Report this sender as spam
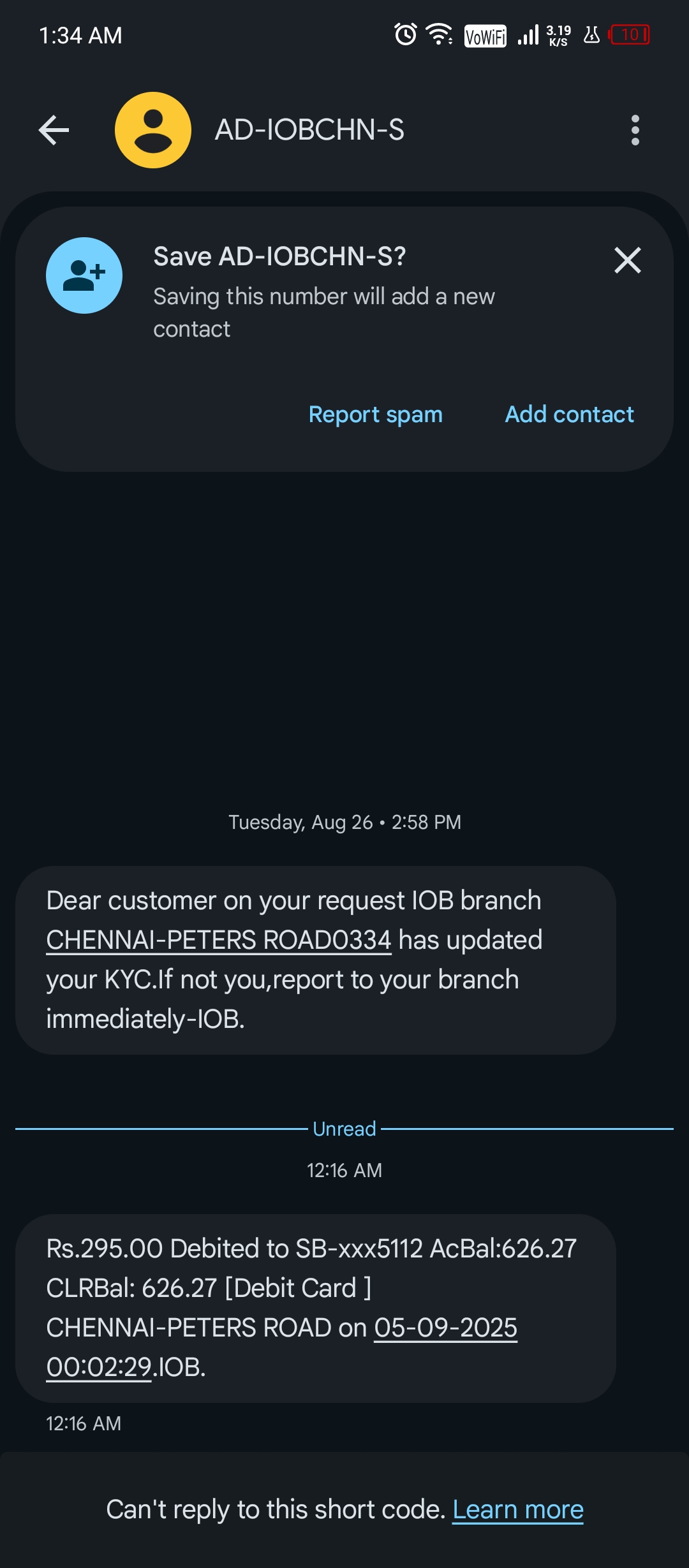The image size is (689, 1568). 375,414
